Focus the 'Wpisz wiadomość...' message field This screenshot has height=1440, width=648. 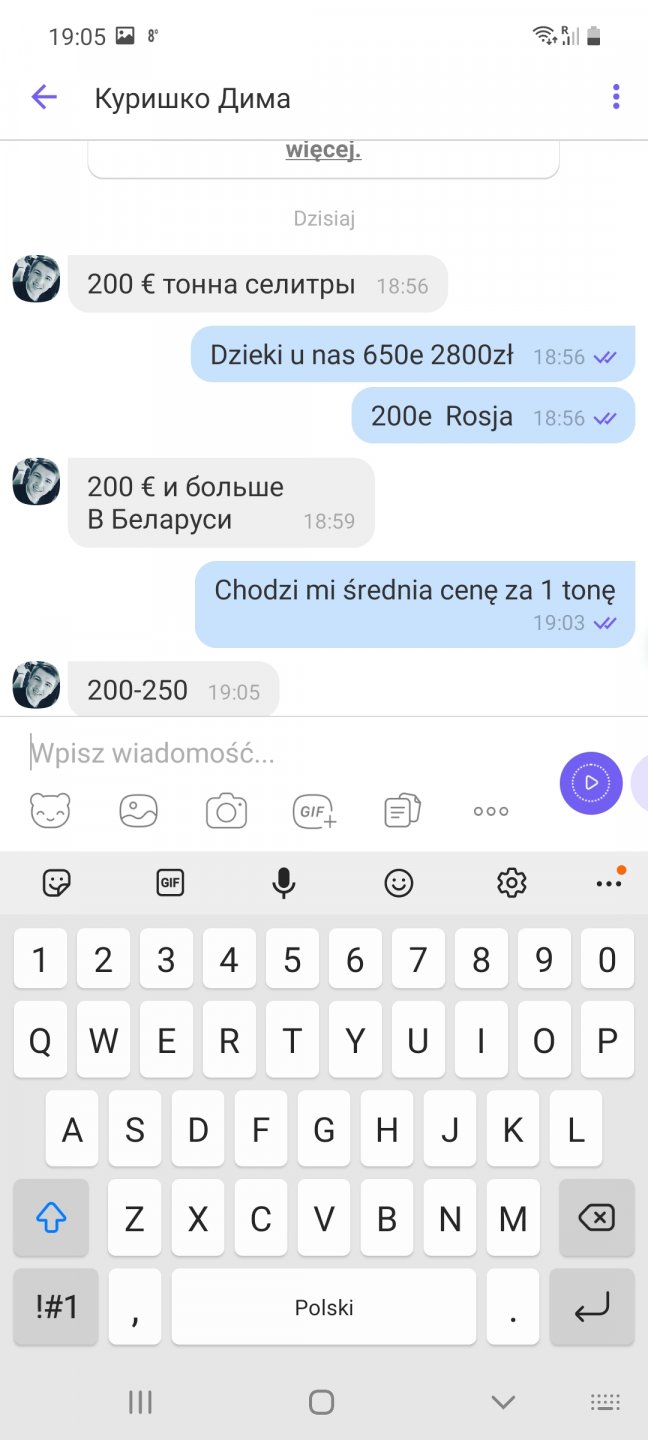(280, 753)
